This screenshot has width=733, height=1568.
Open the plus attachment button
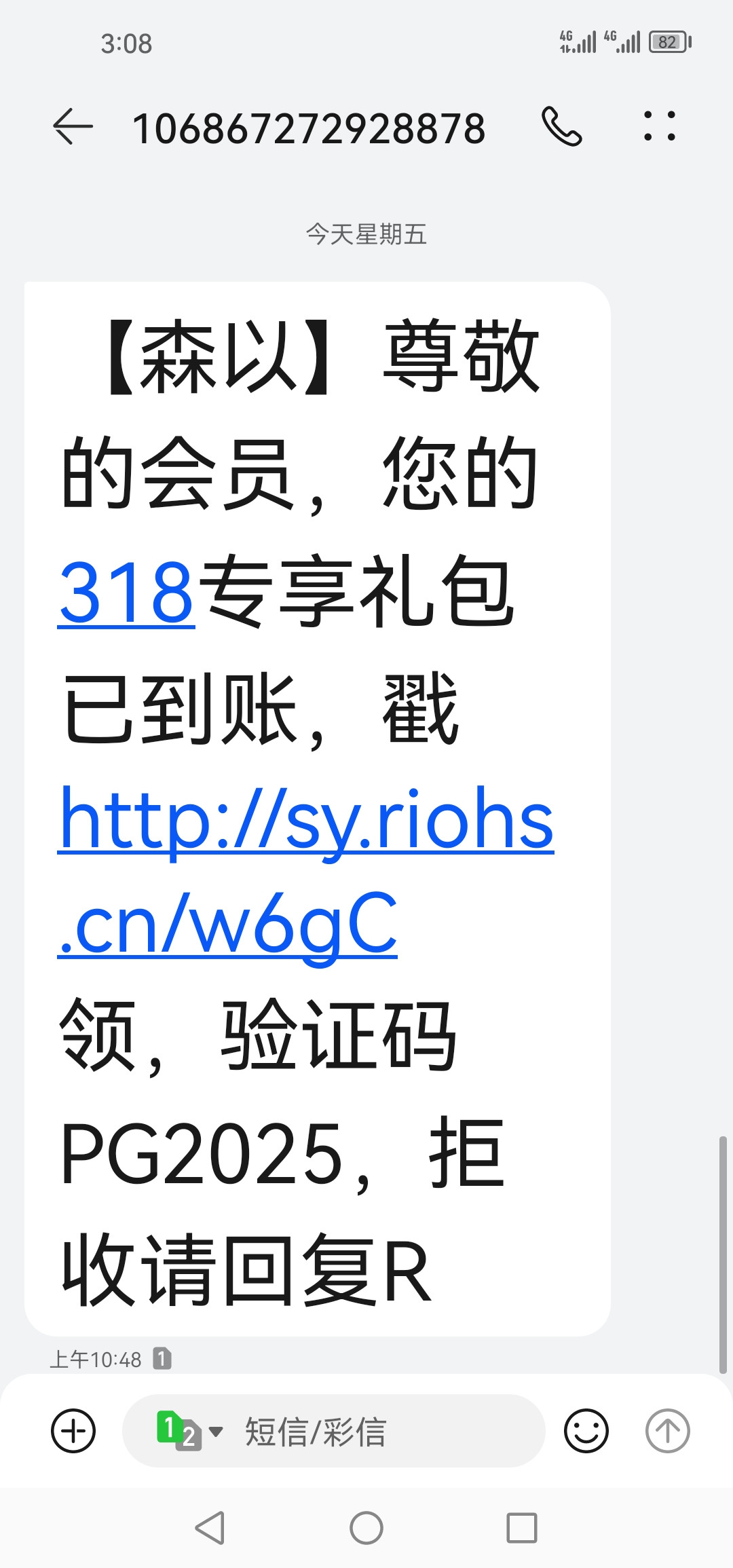point(73,1430)
